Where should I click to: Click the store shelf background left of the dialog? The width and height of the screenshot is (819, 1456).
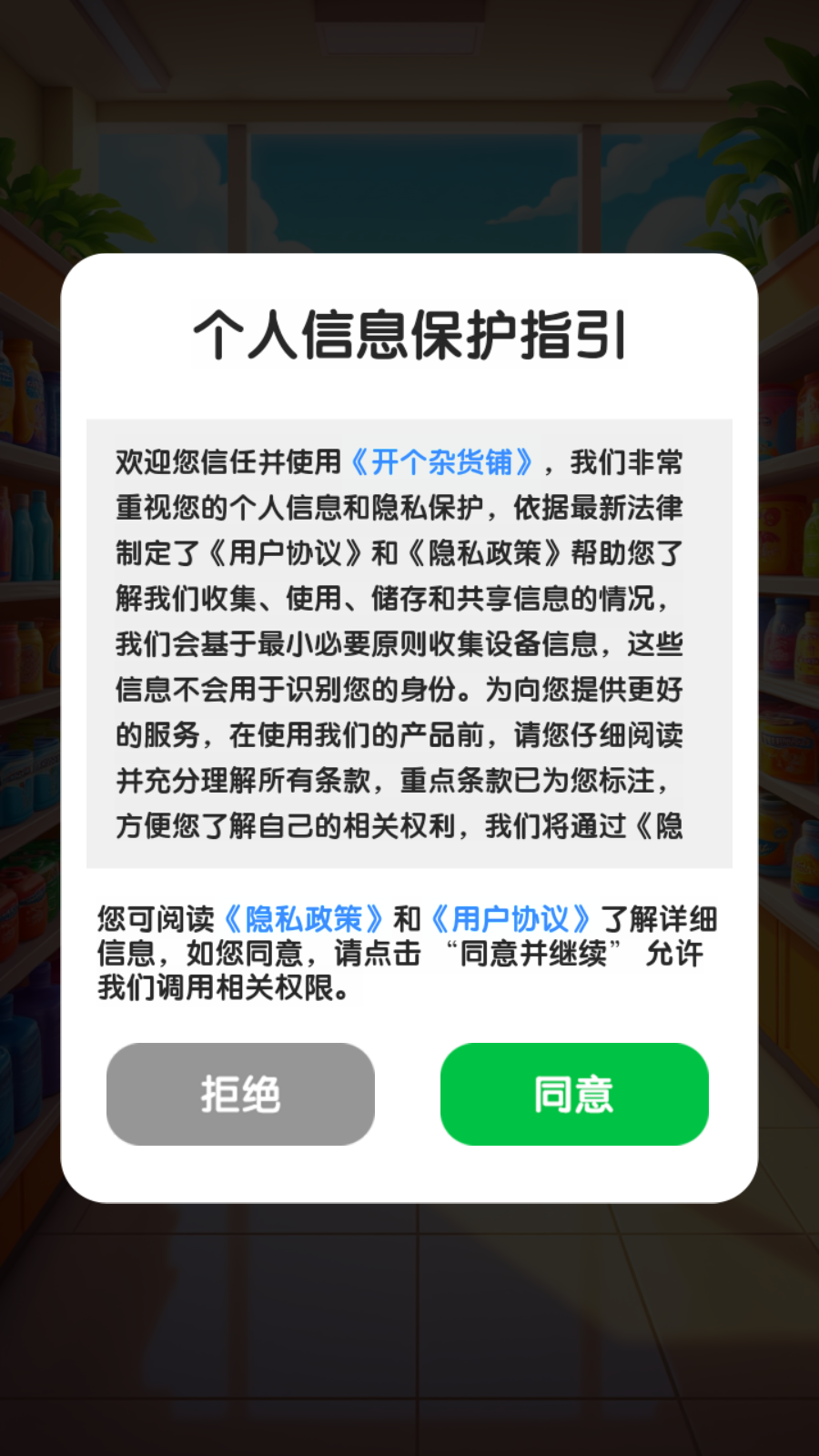(x=32, y=728)
